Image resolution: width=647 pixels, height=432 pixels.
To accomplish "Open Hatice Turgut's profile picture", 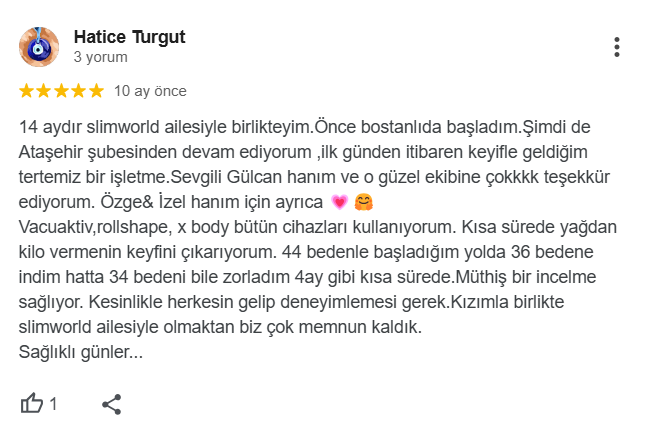I will click(39, 47).
